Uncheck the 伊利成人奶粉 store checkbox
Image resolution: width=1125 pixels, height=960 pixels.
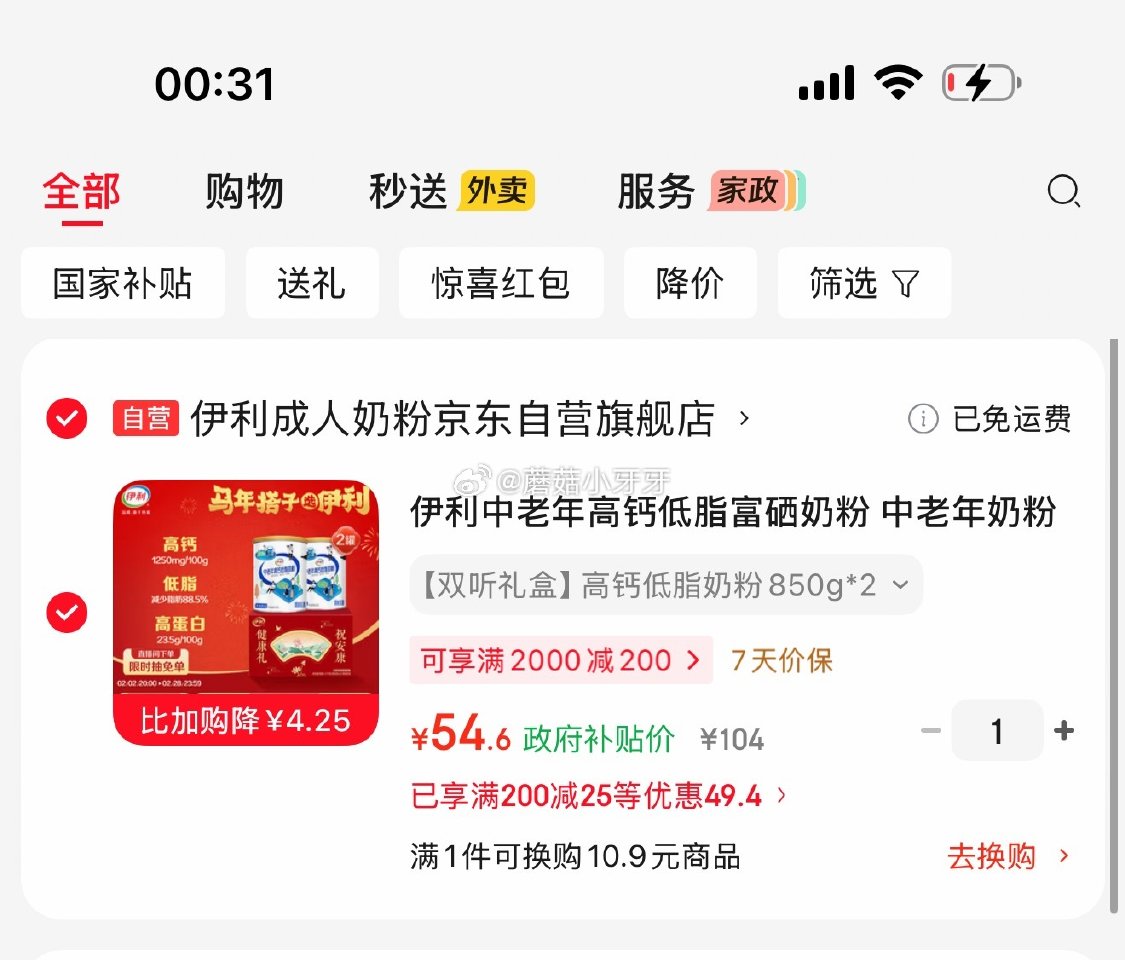tap(67, 418)
